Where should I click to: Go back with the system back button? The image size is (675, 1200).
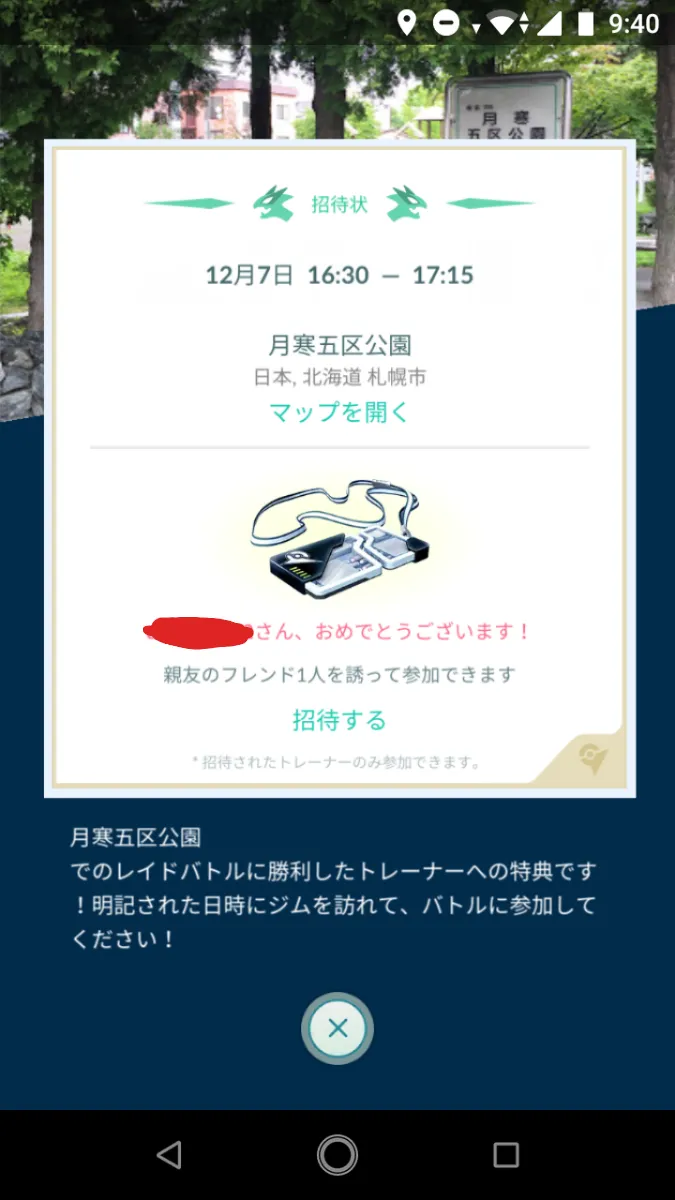tap(169, 1155)
